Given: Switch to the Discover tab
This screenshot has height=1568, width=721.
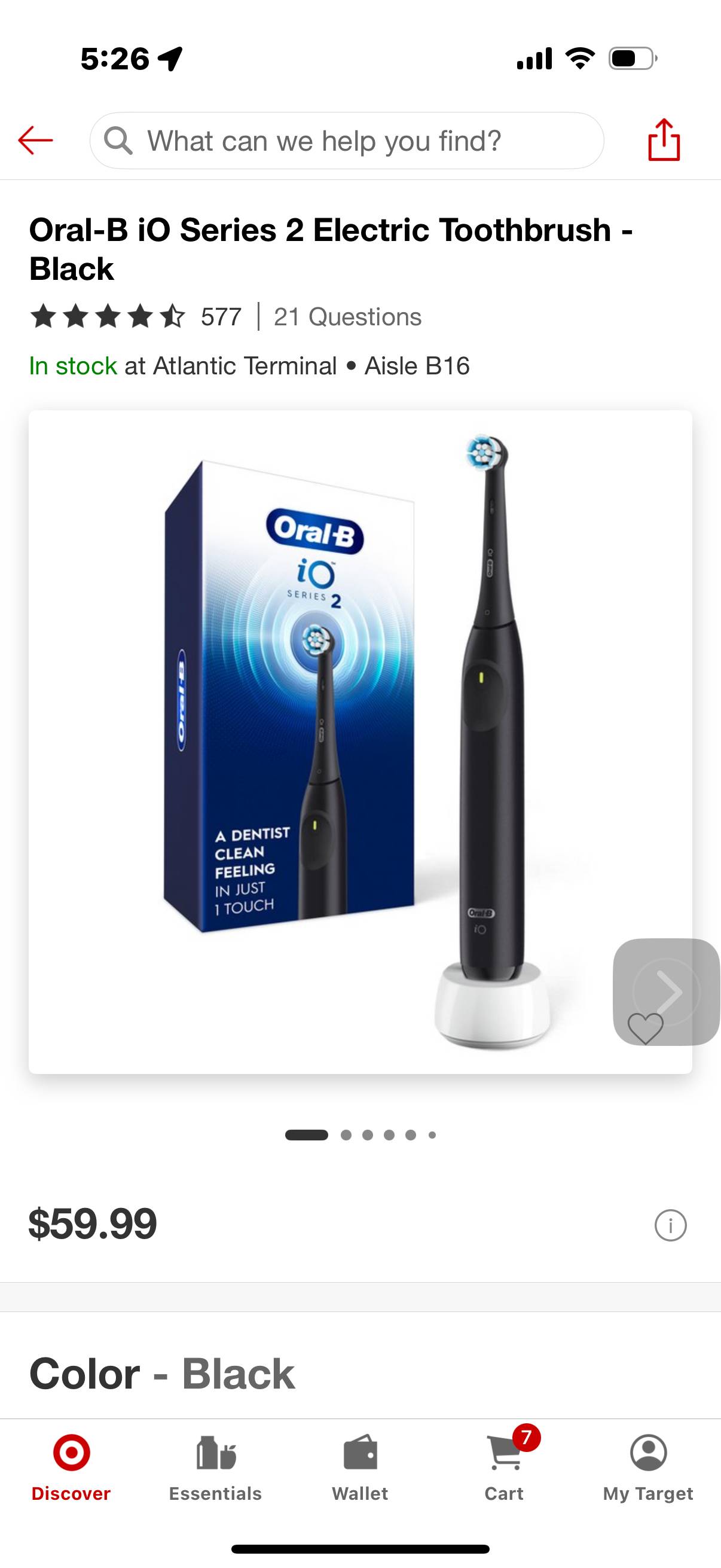Looking at the screenshot, I should pos(71,1468).
